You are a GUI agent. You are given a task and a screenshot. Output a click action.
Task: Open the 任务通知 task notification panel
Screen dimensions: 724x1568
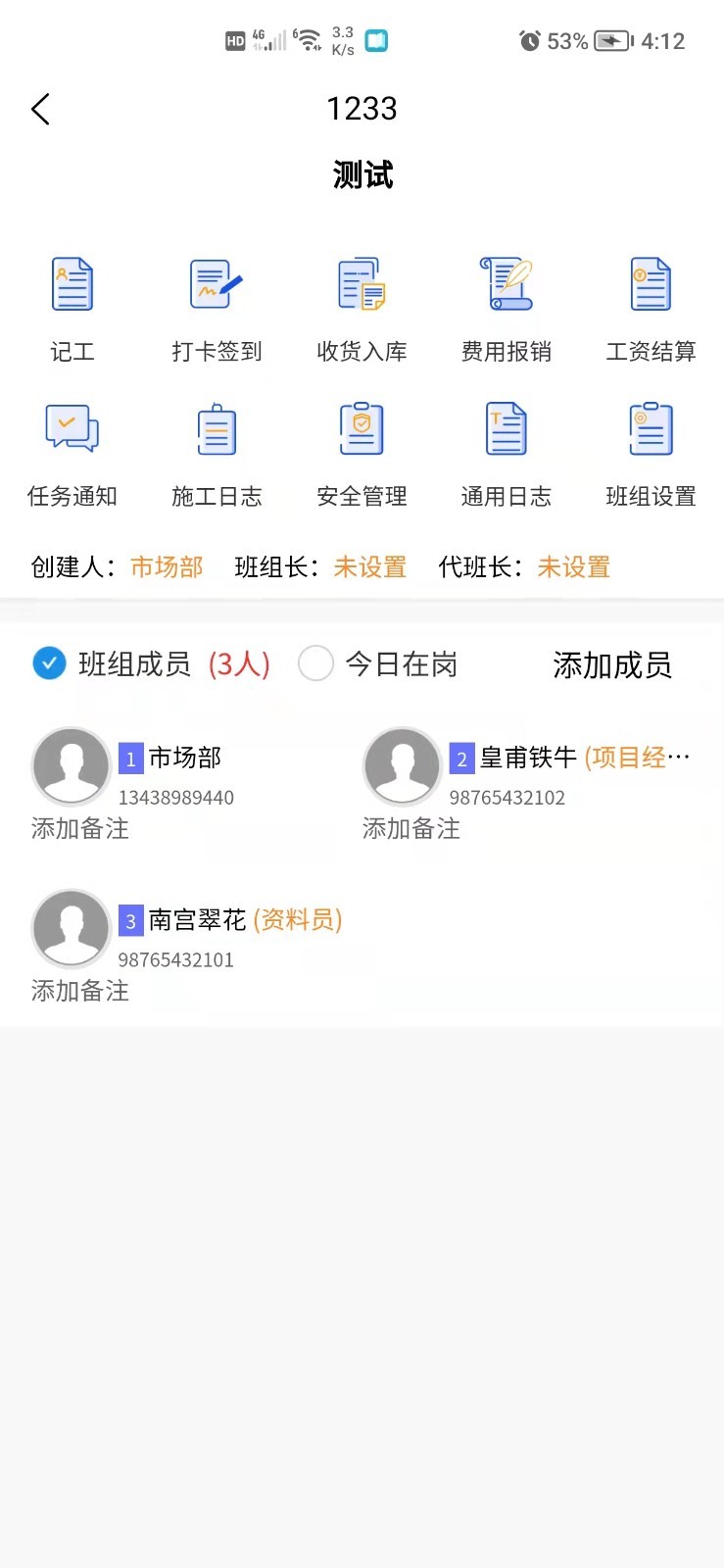pyautogui.click(x=72, y=449)
